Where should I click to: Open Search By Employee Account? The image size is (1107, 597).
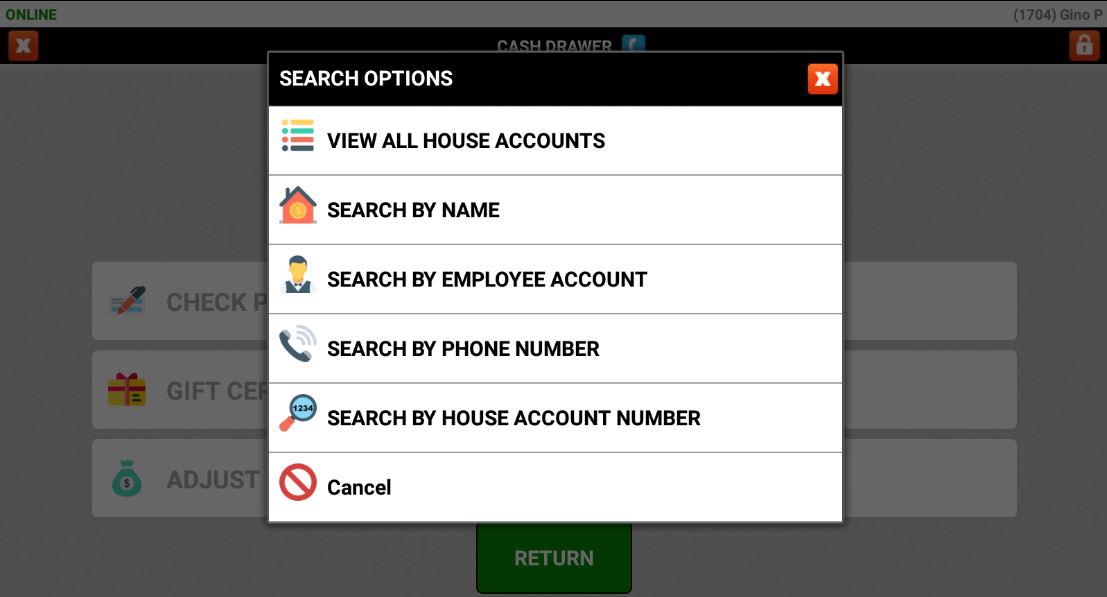(x=555, y=279)
